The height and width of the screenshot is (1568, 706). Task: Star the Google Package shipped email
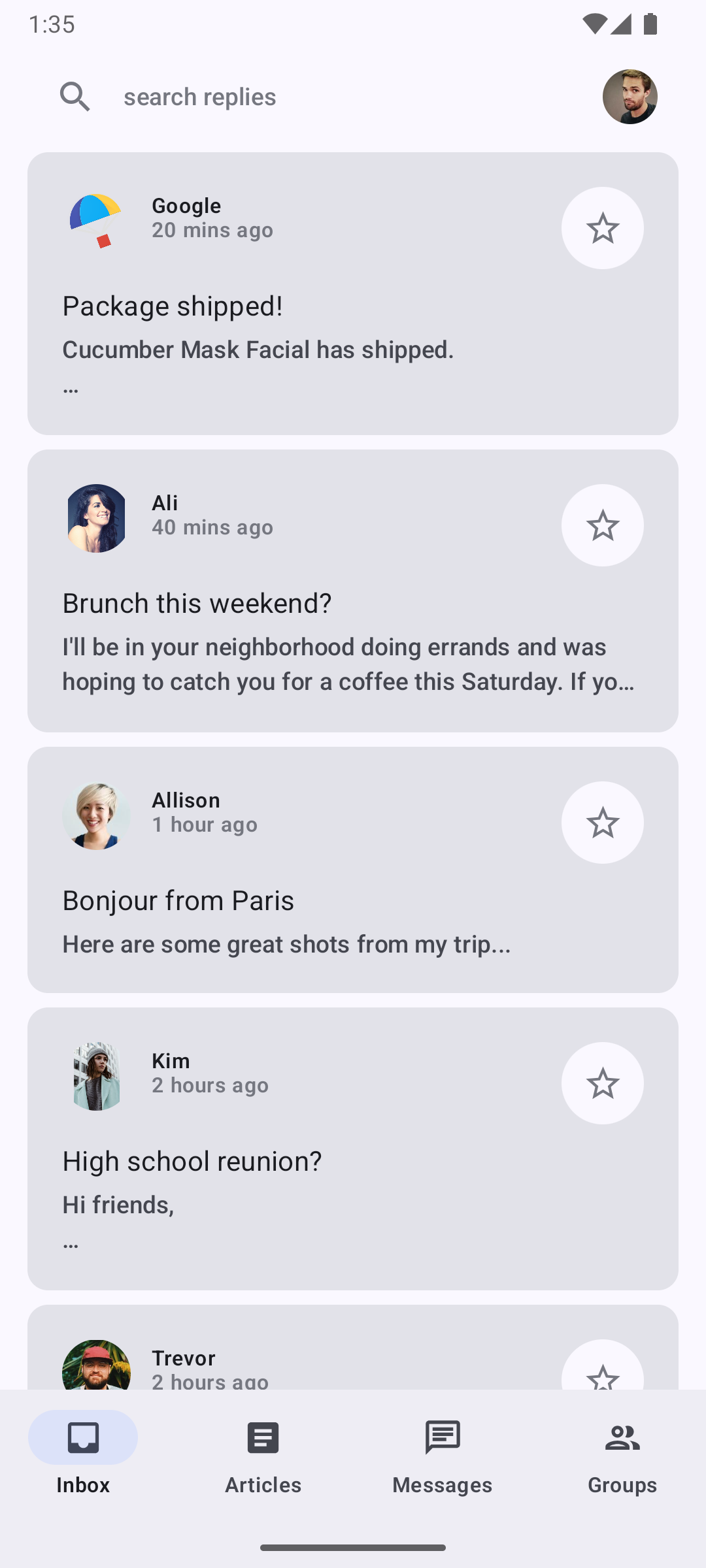click(x=602, y=228)
